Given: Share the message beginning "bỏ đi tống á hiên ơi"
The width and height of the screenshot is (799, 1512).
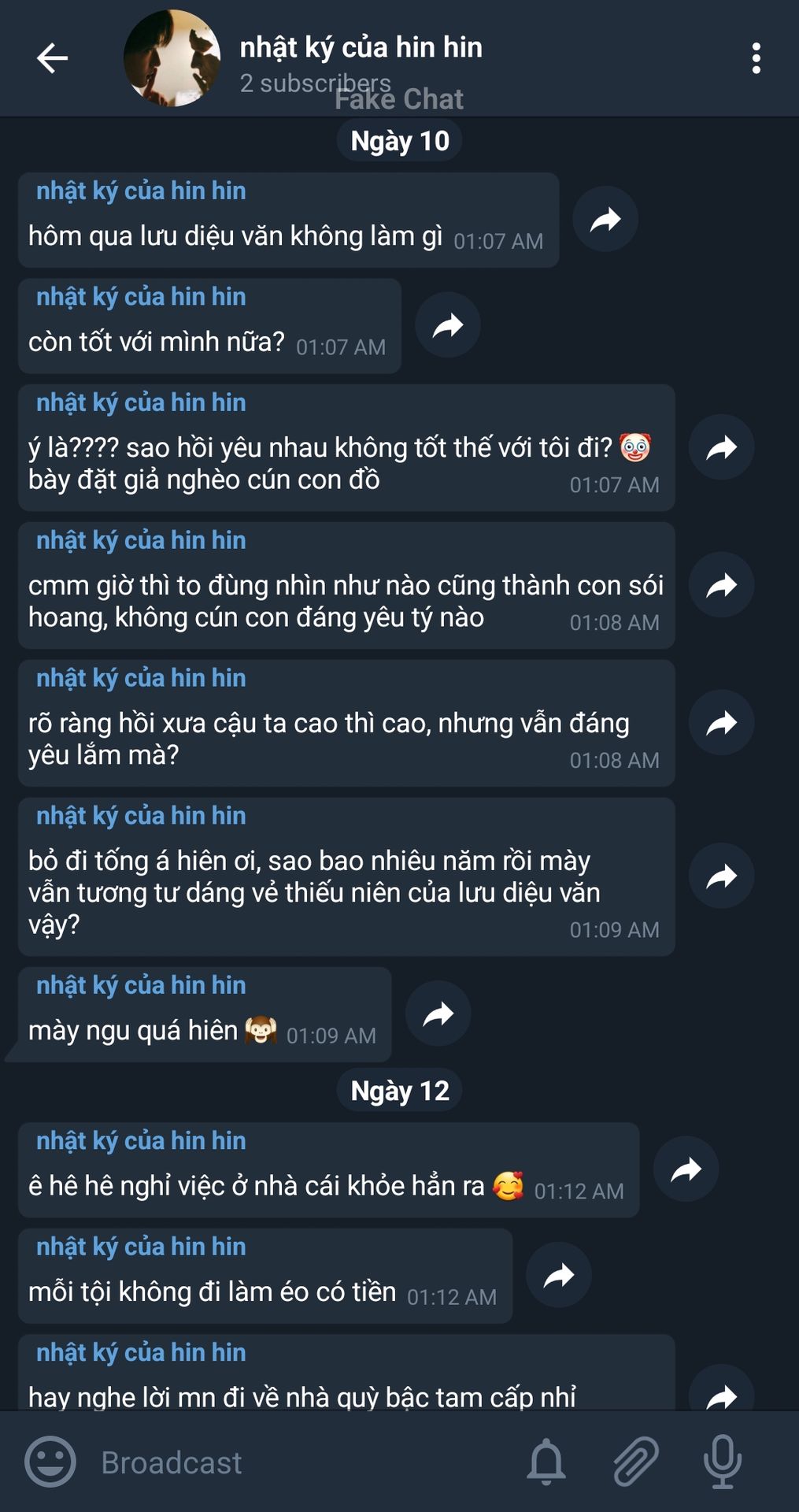Looking at the screenshot, I should click(x=721, y=876).
